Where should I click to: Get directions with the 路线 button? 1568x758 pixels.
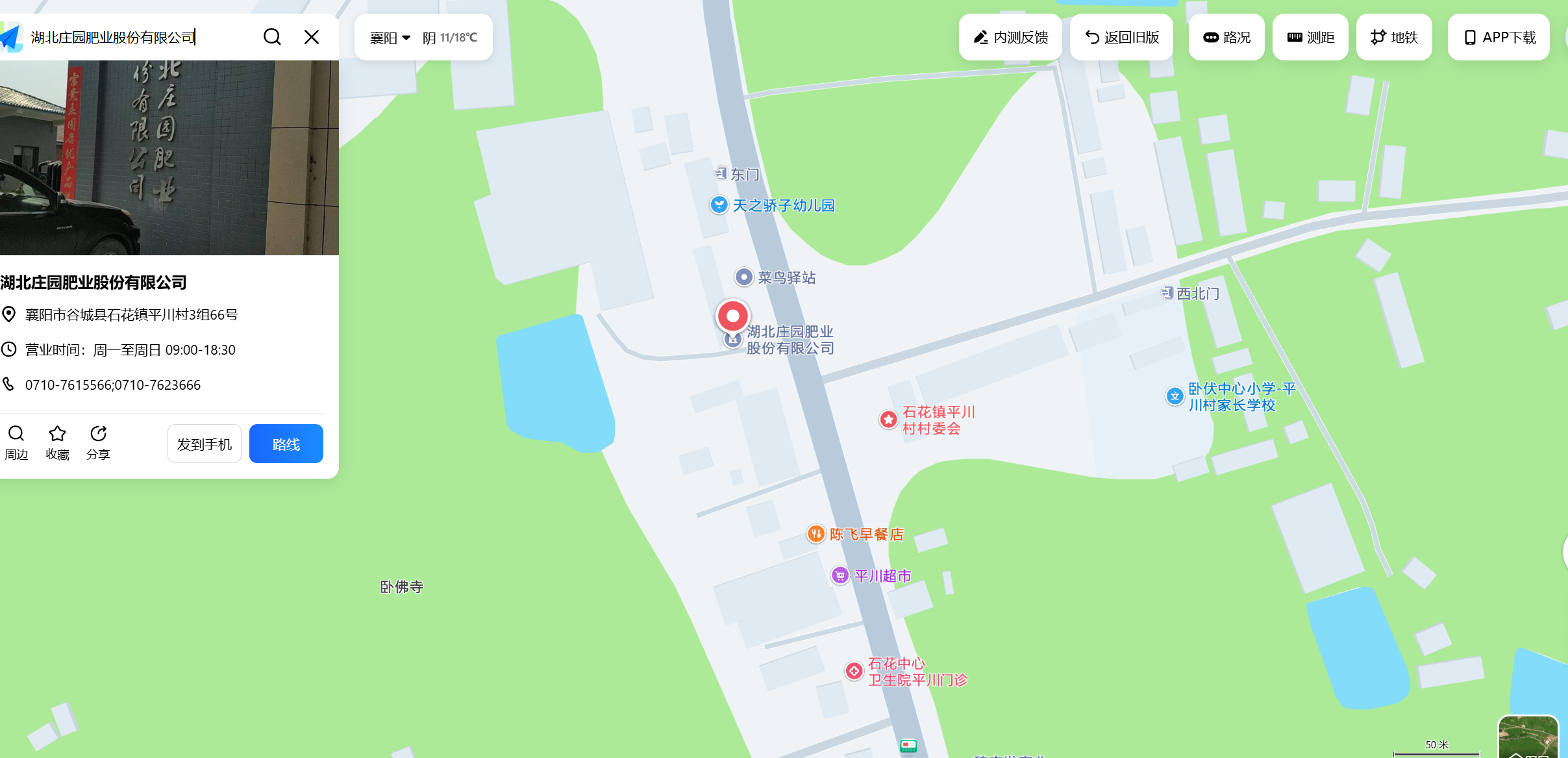286,444
